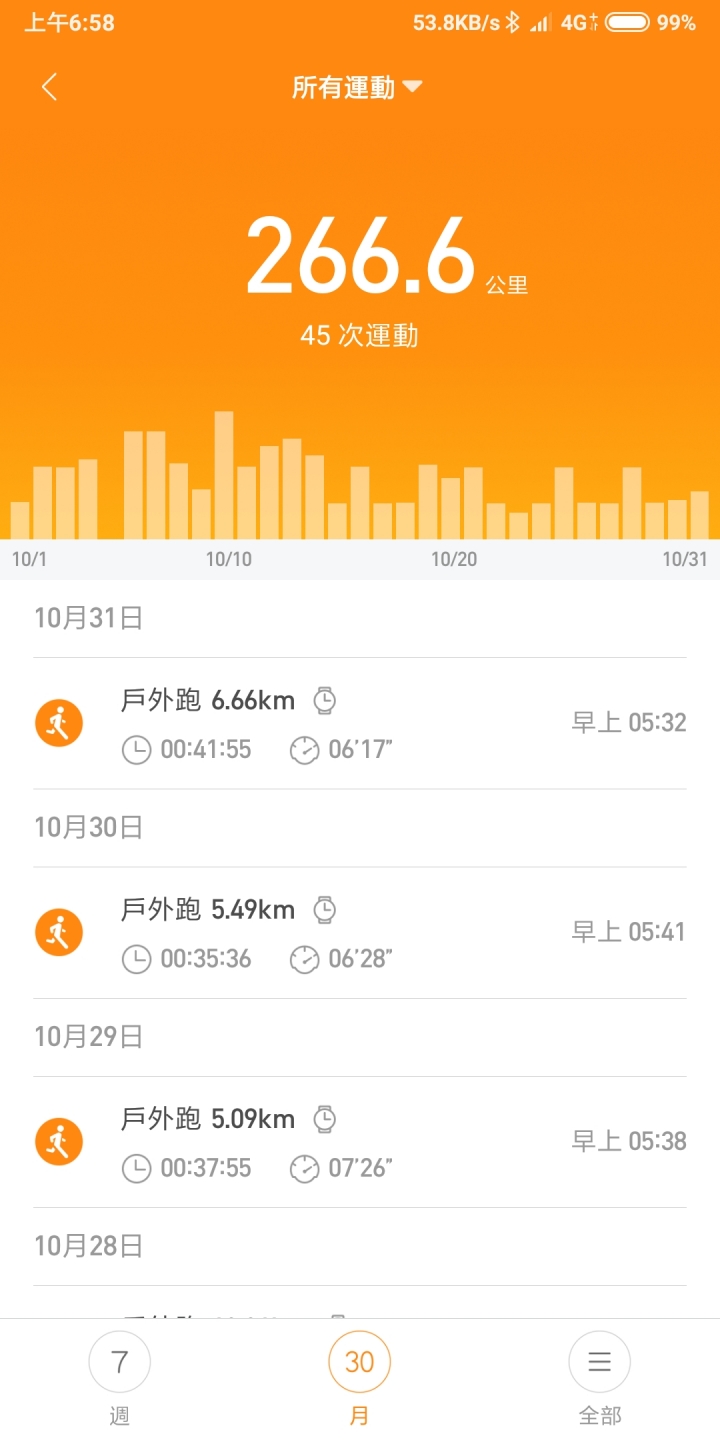Go back using the top-left arrow
Screen dimensions: 720x1440
(x=49, y=87)
